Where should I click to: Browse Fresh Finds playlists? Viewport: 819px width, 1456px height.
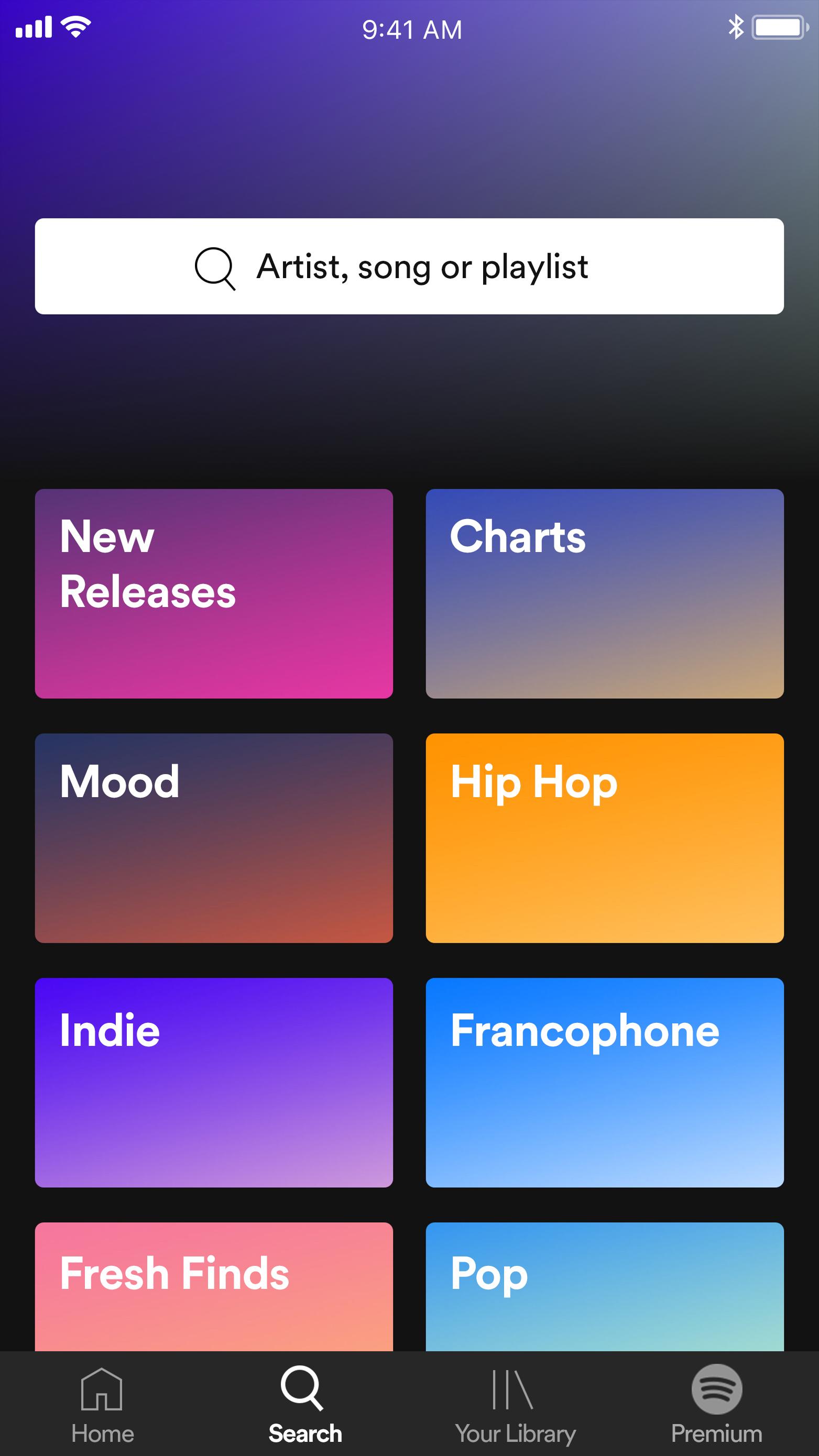click(214, 1286)
